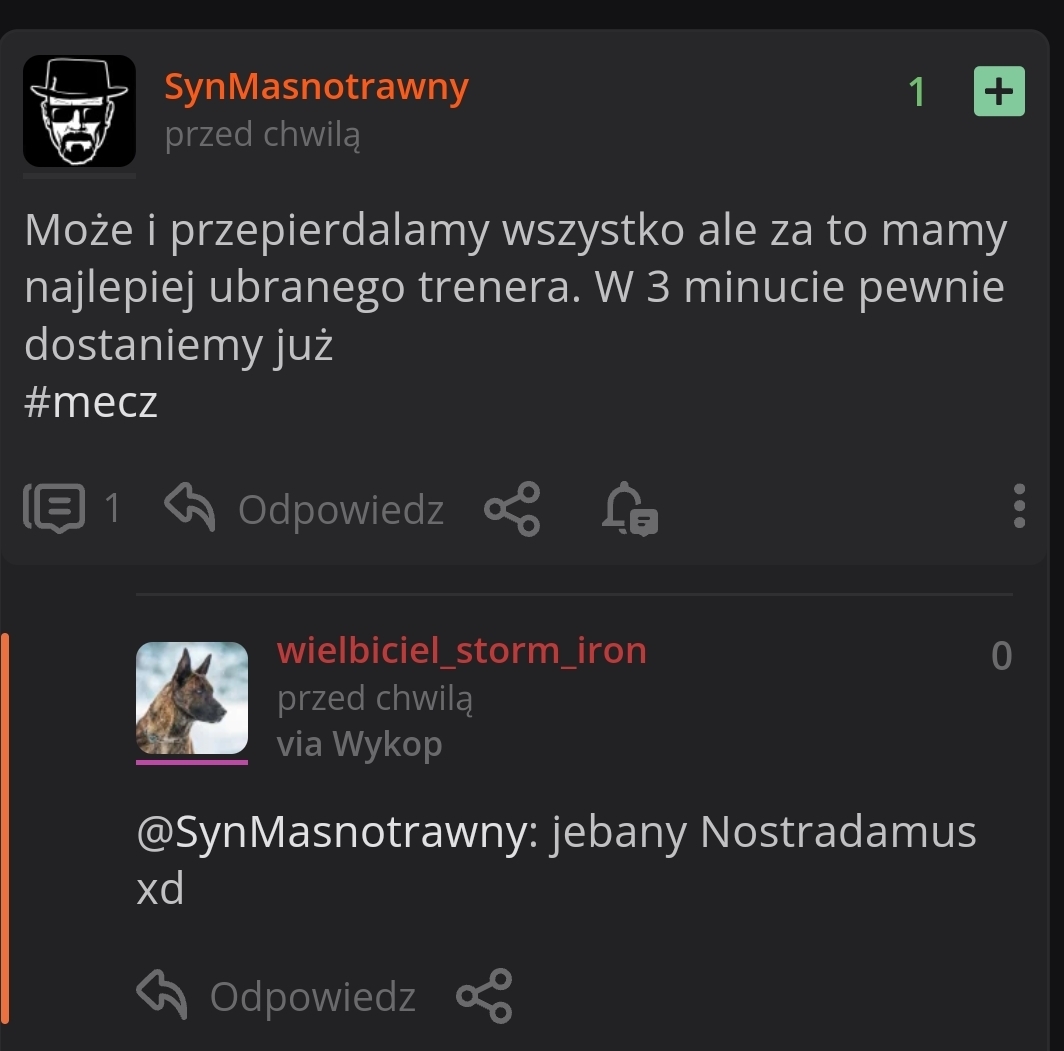This screenshot has height=1051, width=1064.
Task: Reply to SynMasnotrawny's post
Action: click(x=305, y=509)
